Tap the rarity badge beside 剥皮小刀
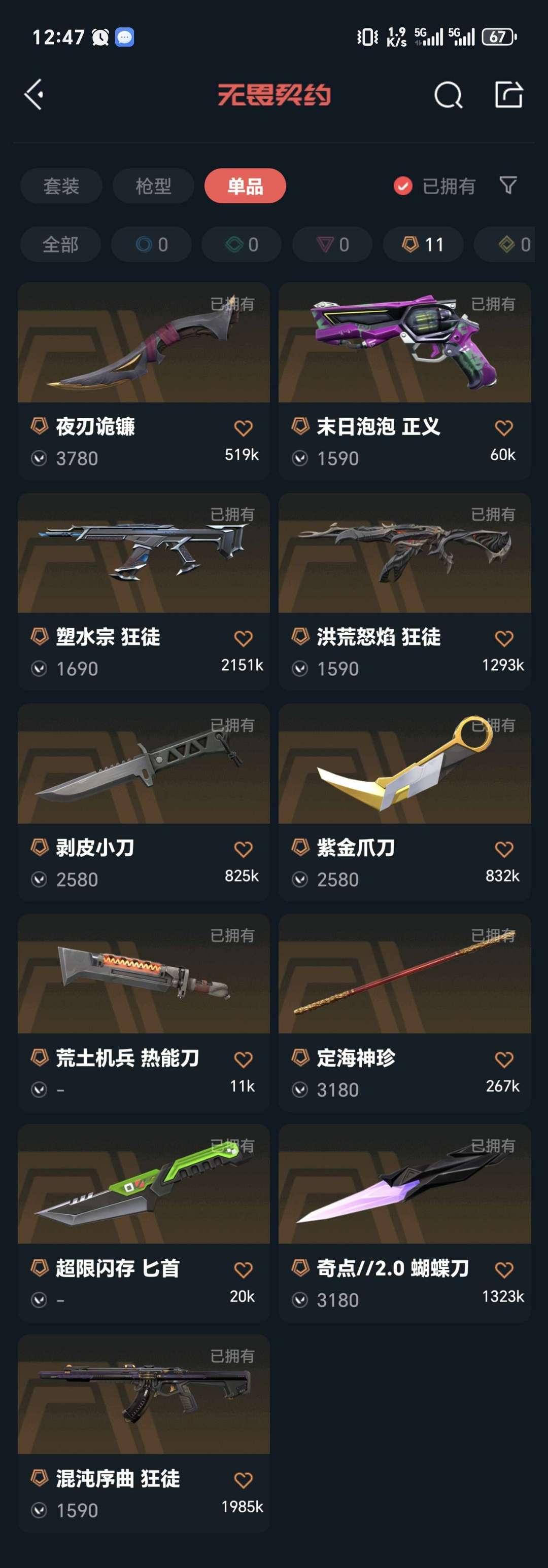 pyautogui.click(x=39, y=848)
